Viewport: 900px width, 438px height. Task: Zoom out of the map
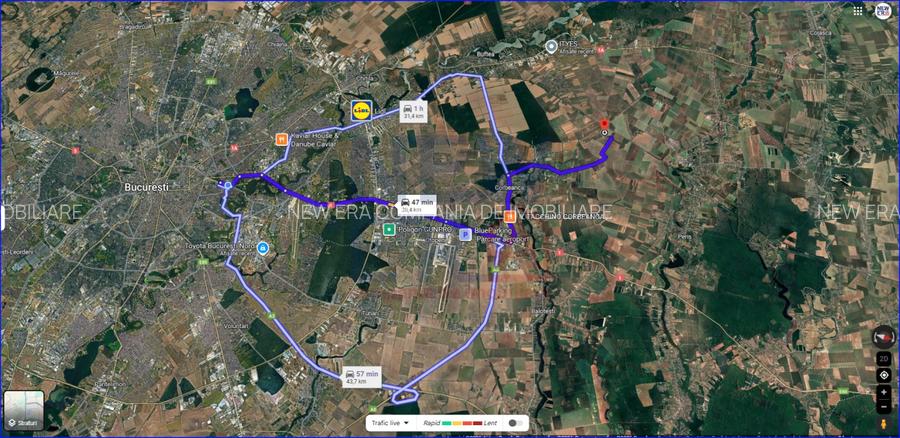point(883,407)
